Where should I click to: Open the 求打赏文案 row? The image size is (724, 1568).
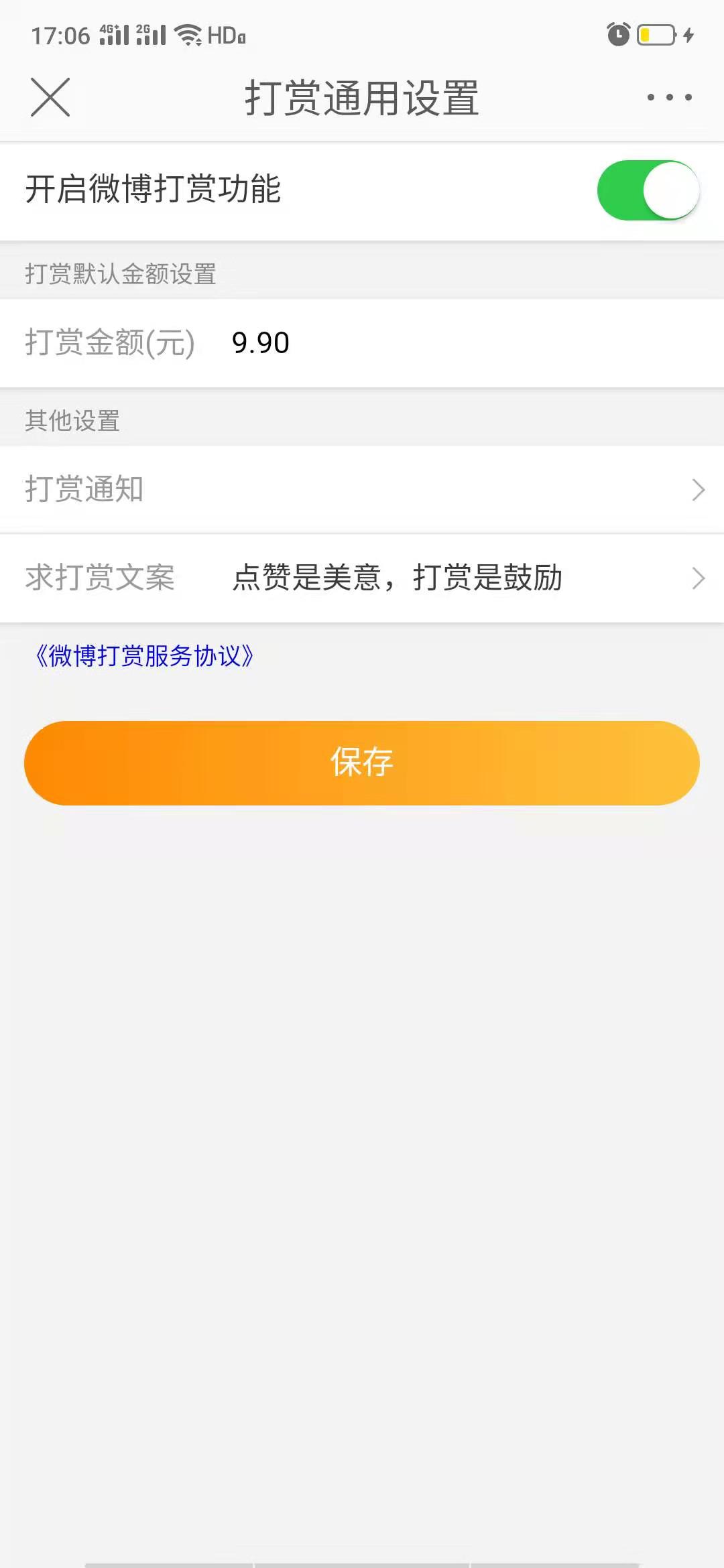[362, 578]
